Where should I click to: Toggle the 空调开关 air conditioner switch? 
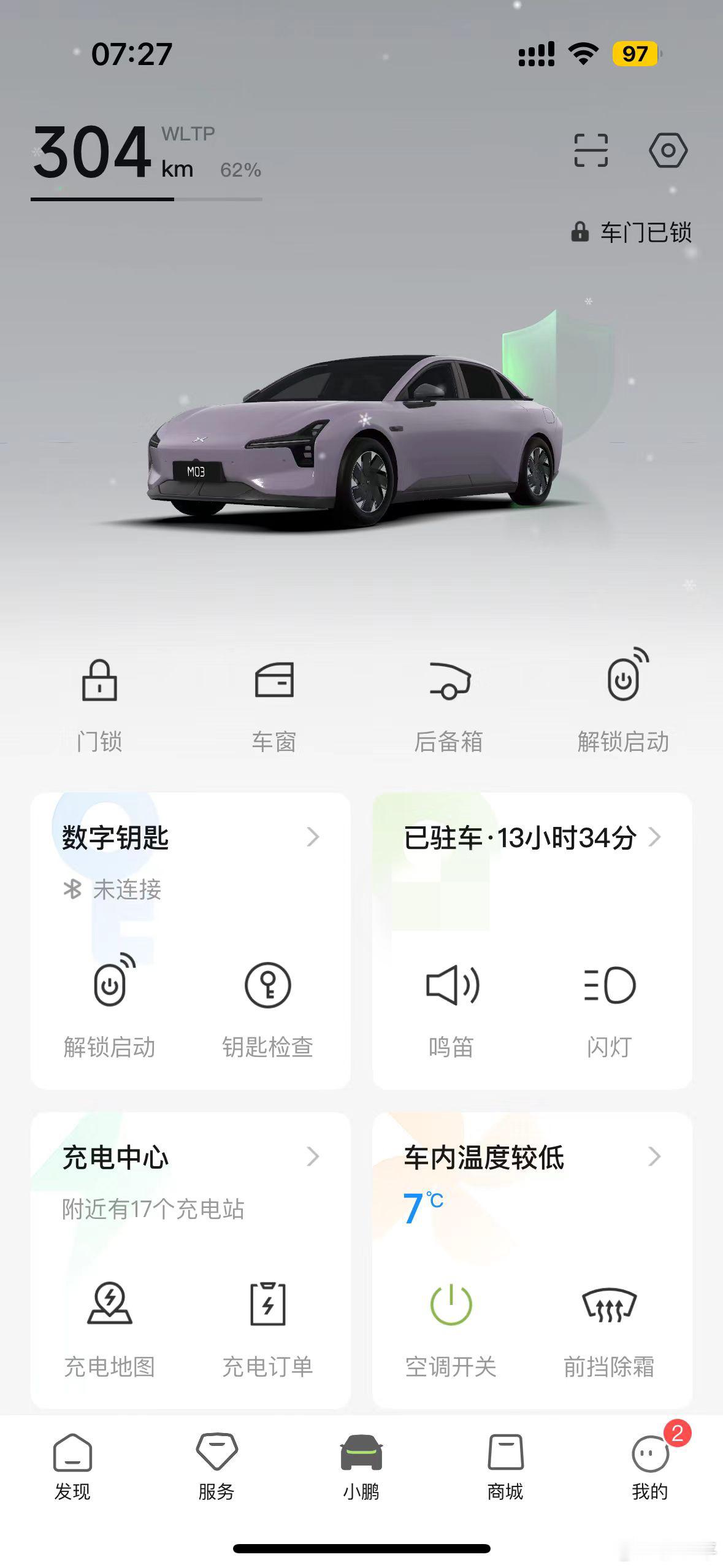tap(452, 1305)
